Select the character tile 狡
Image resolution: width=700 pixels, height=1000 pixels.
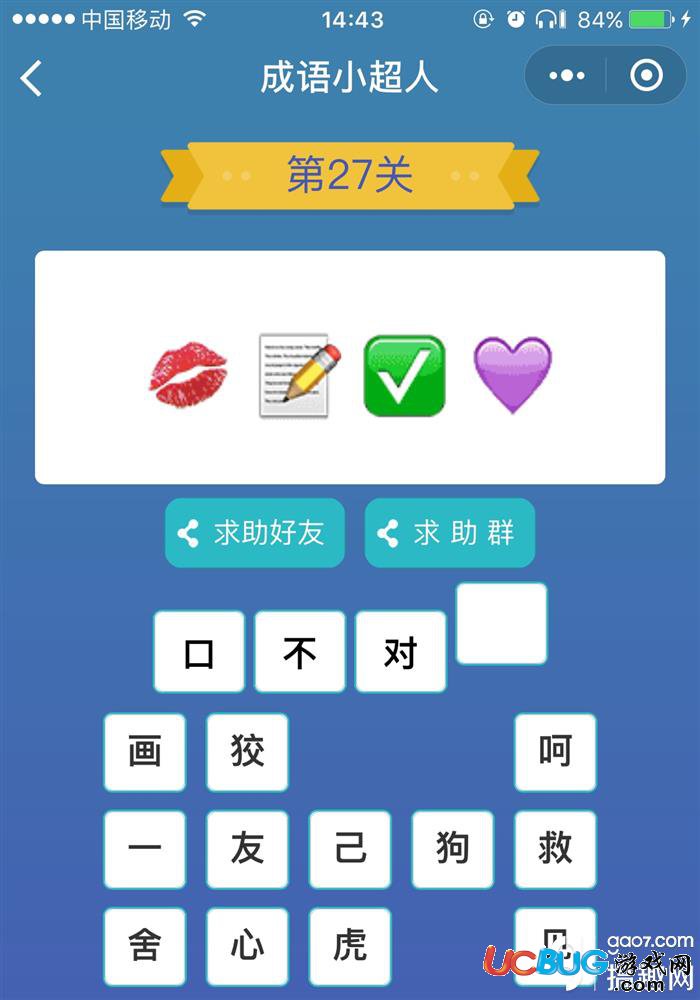pos(247,752)
